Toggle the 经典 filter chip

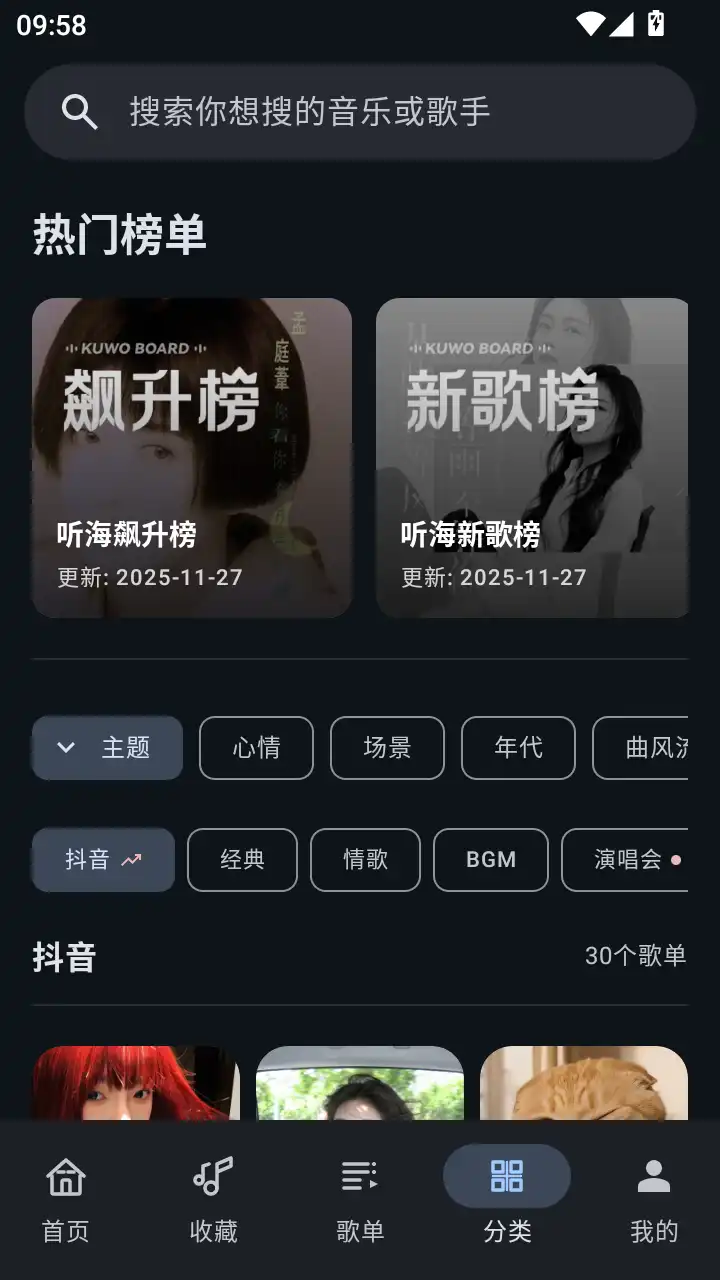coord(242,860)
